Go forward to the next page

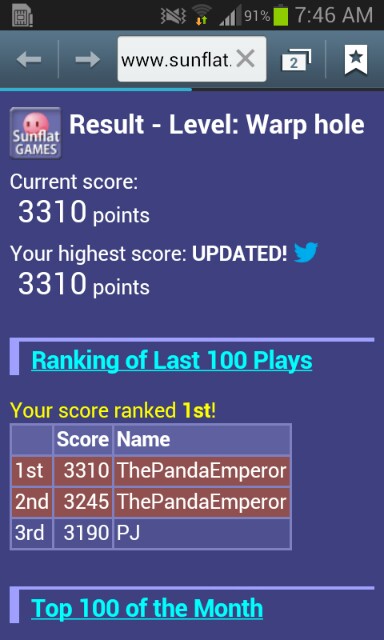[87, 60]
